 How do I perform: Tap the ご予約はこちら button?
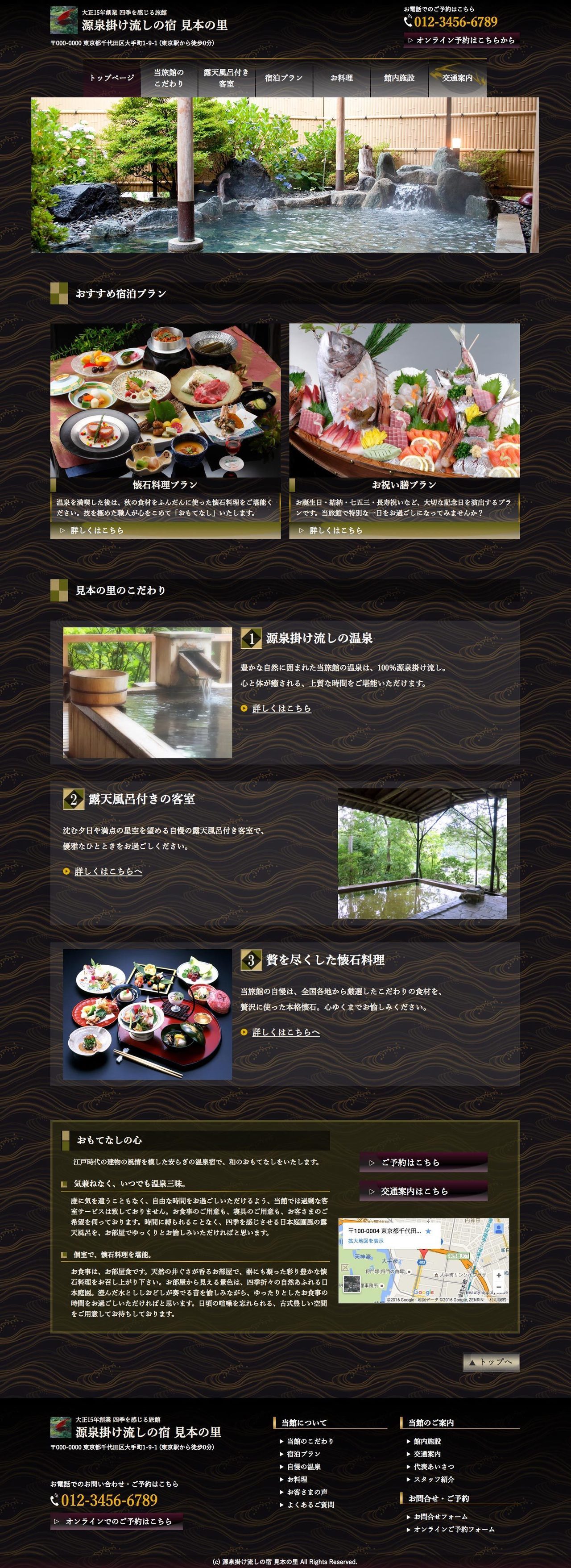422,1163
